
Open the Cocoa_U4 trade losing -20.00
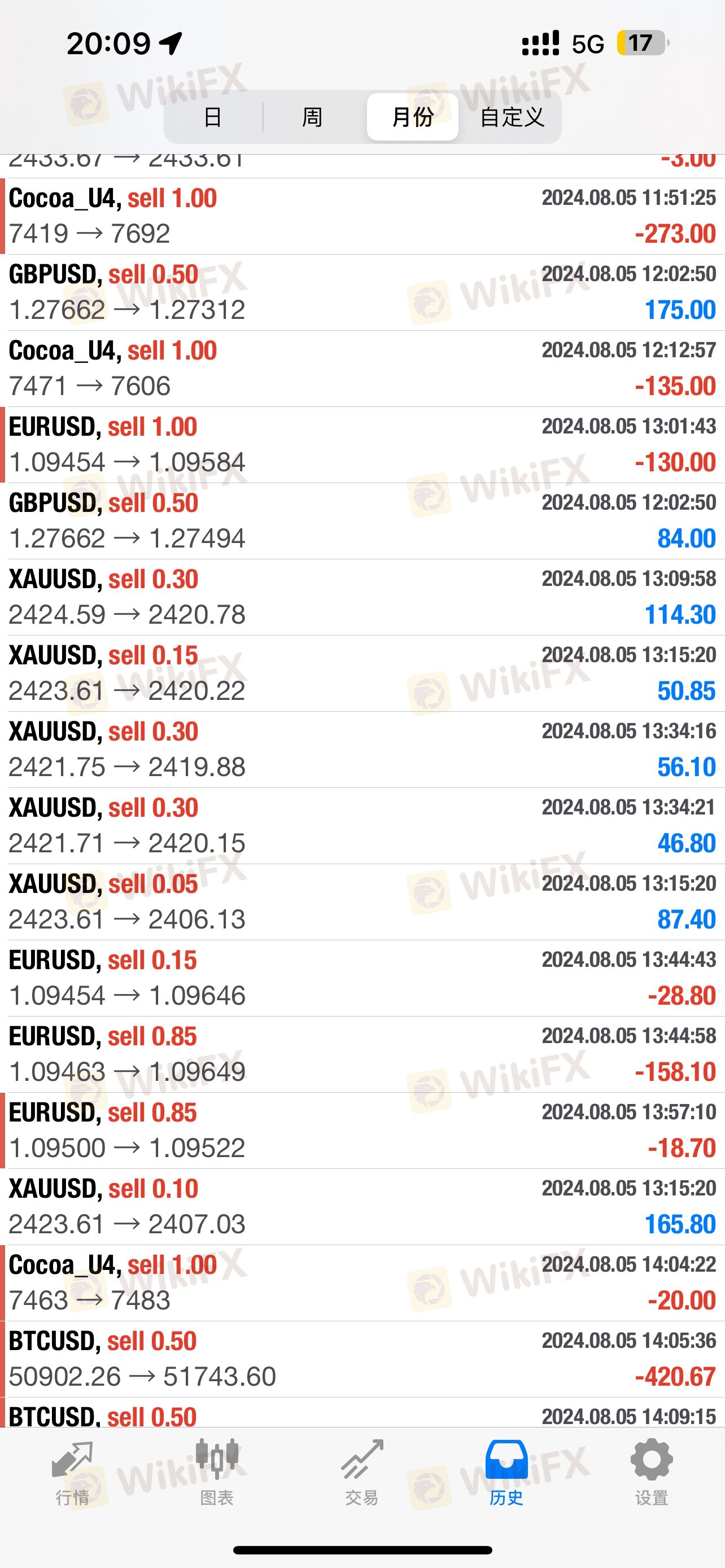(362, 1282)
